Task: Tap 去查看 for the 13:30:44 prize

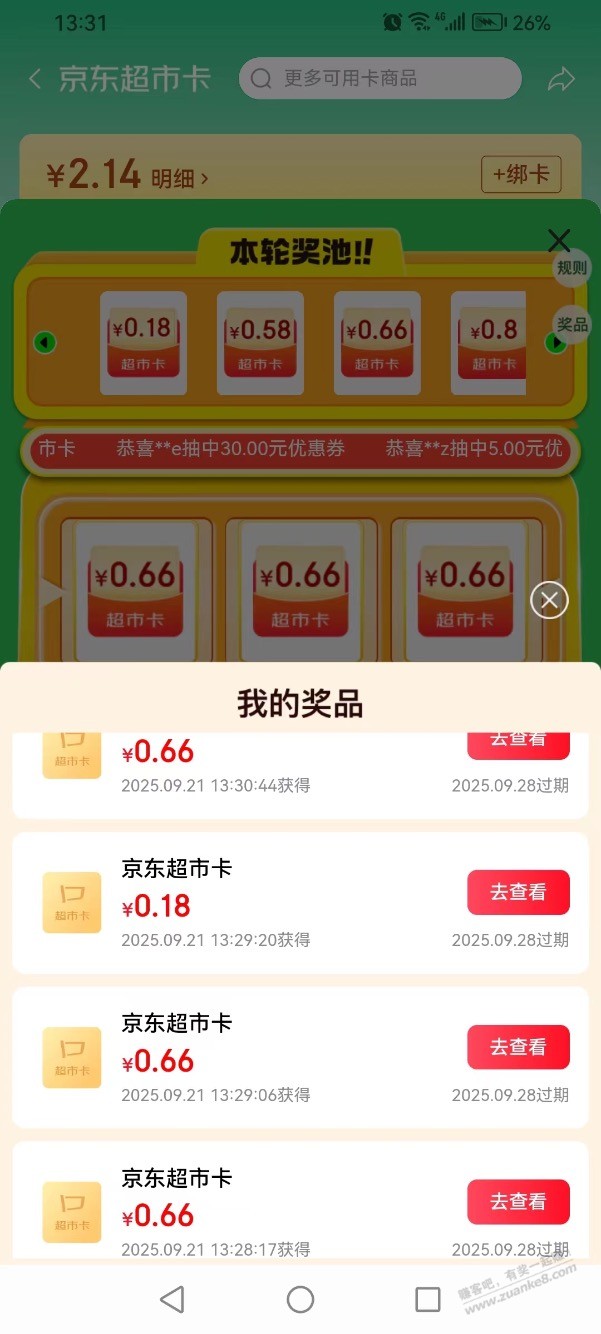Action: [x=518, y=743]
